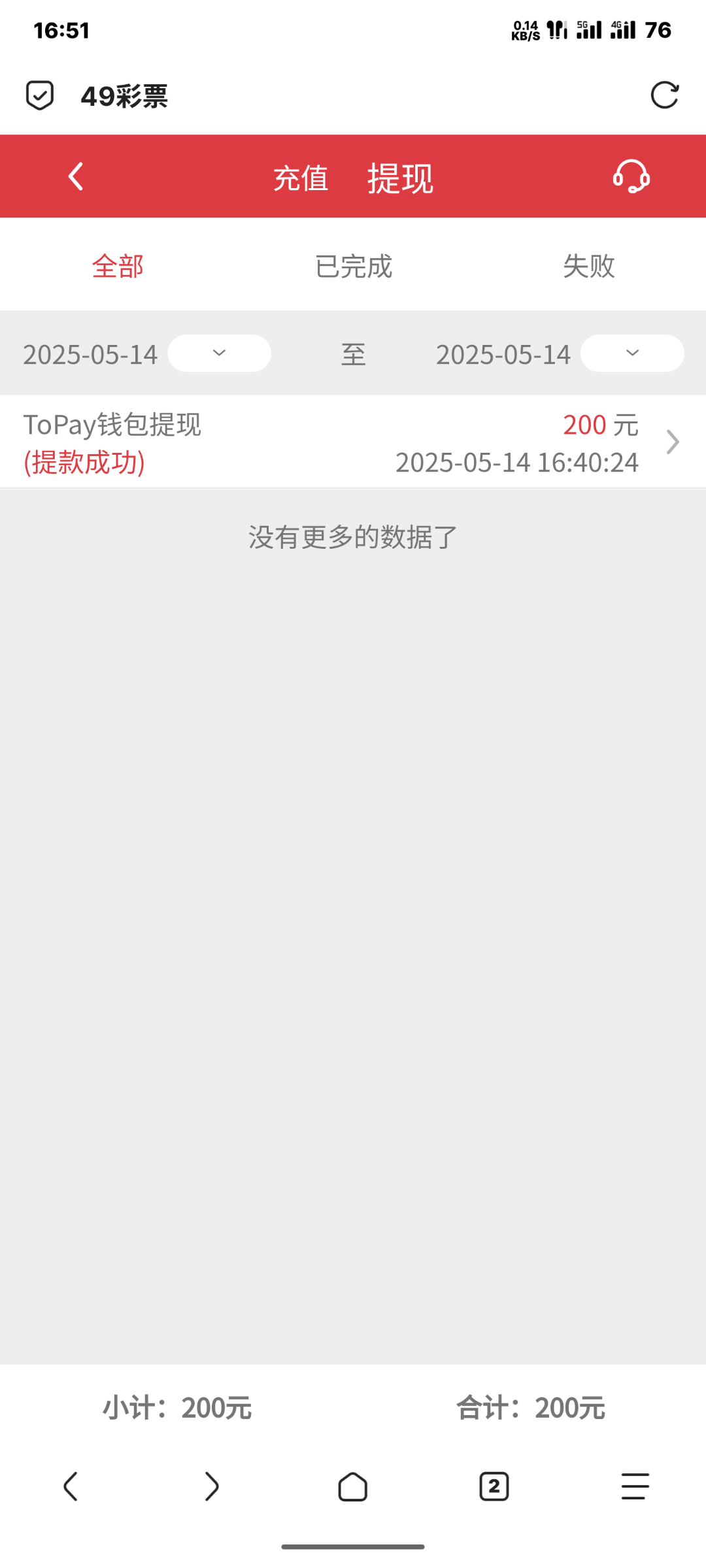This screenshot has width=706, height=1568.
Task: Tap the browser forward button
Action: tap(212, 1487)
